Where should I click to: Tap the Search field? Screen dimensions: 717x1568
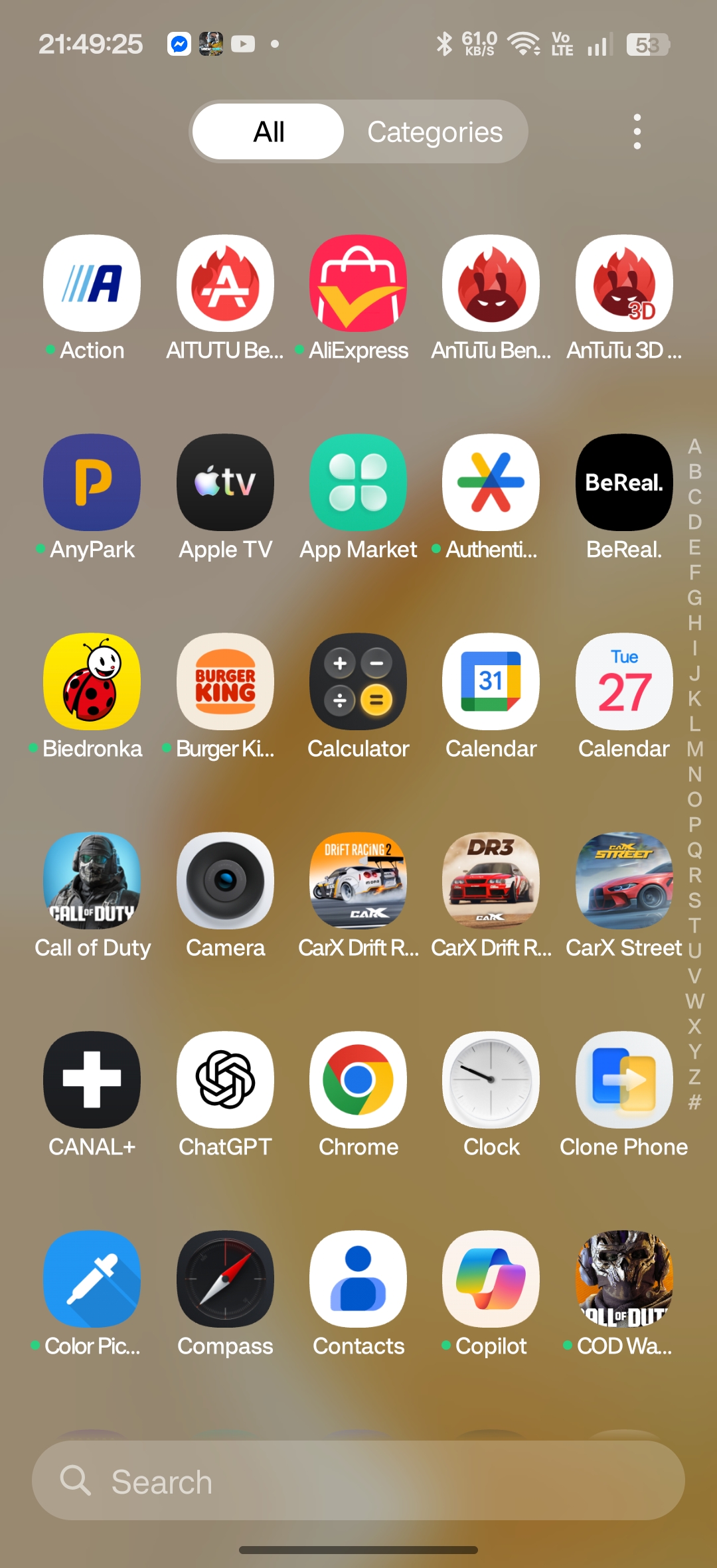(358, 1482)
